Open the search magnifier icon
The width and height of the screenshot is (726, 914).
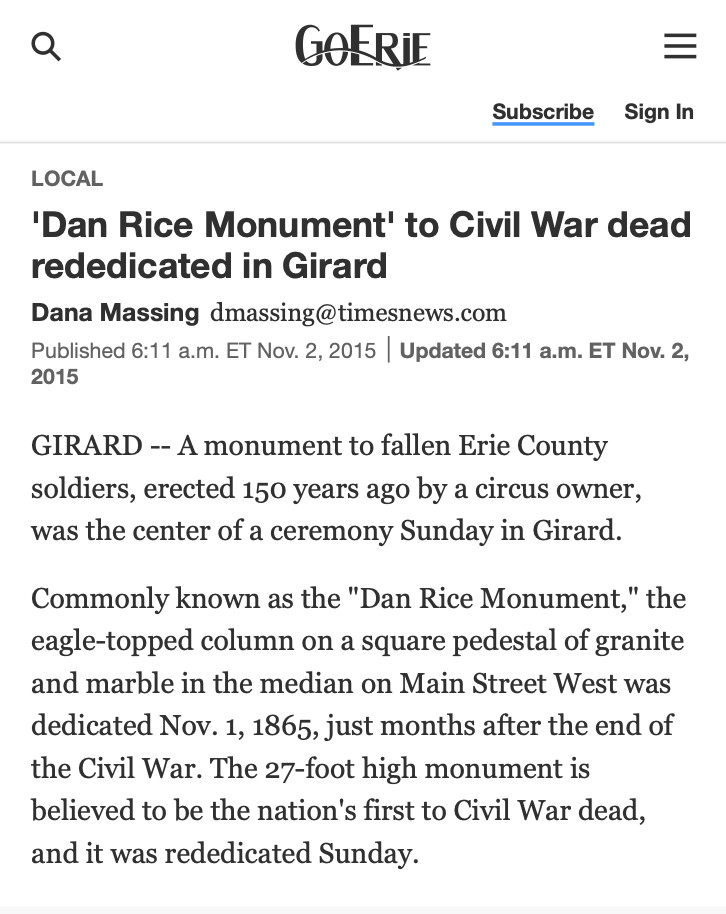[x=46, y=46]
